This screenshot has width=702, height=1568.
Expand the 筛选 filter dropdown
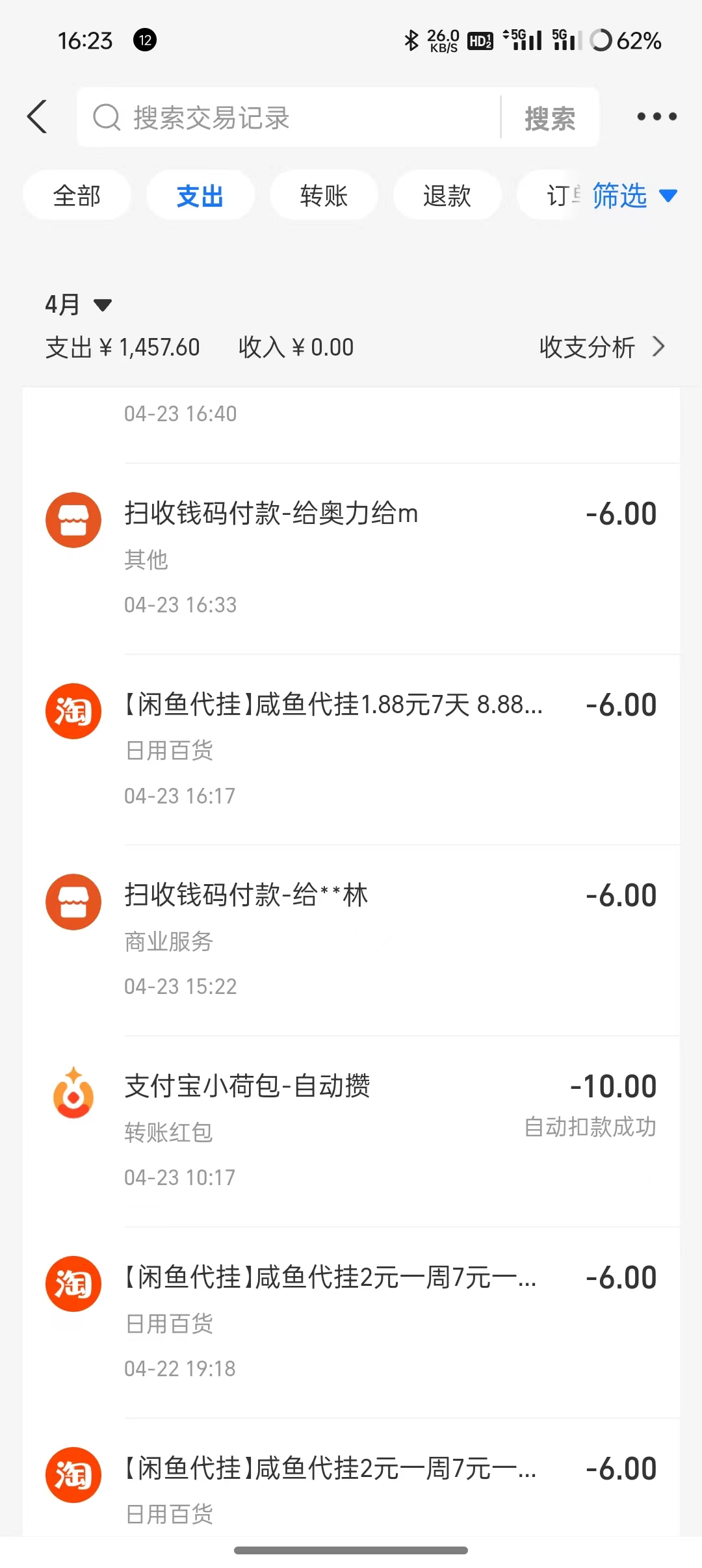tap(634, 196)
